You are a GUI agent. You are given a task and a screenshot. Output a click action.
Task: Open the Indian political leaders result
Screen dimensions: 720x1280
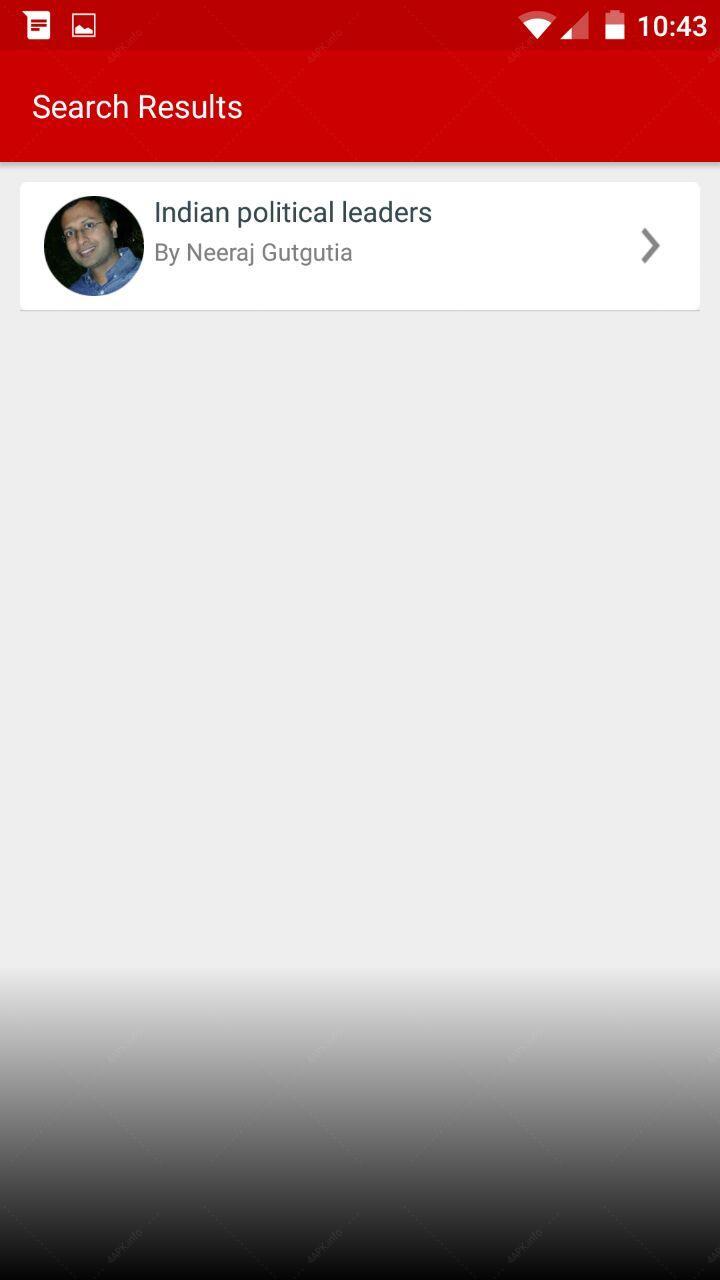pyautogui.click(x=360, y=246)
